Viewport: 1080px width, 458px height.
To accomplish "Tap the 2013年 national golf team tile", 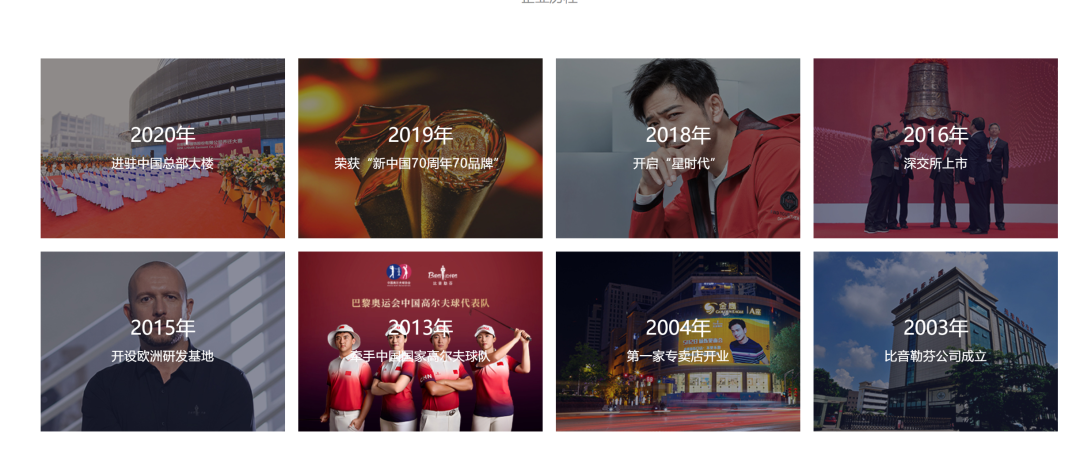I will coord(420,341).
